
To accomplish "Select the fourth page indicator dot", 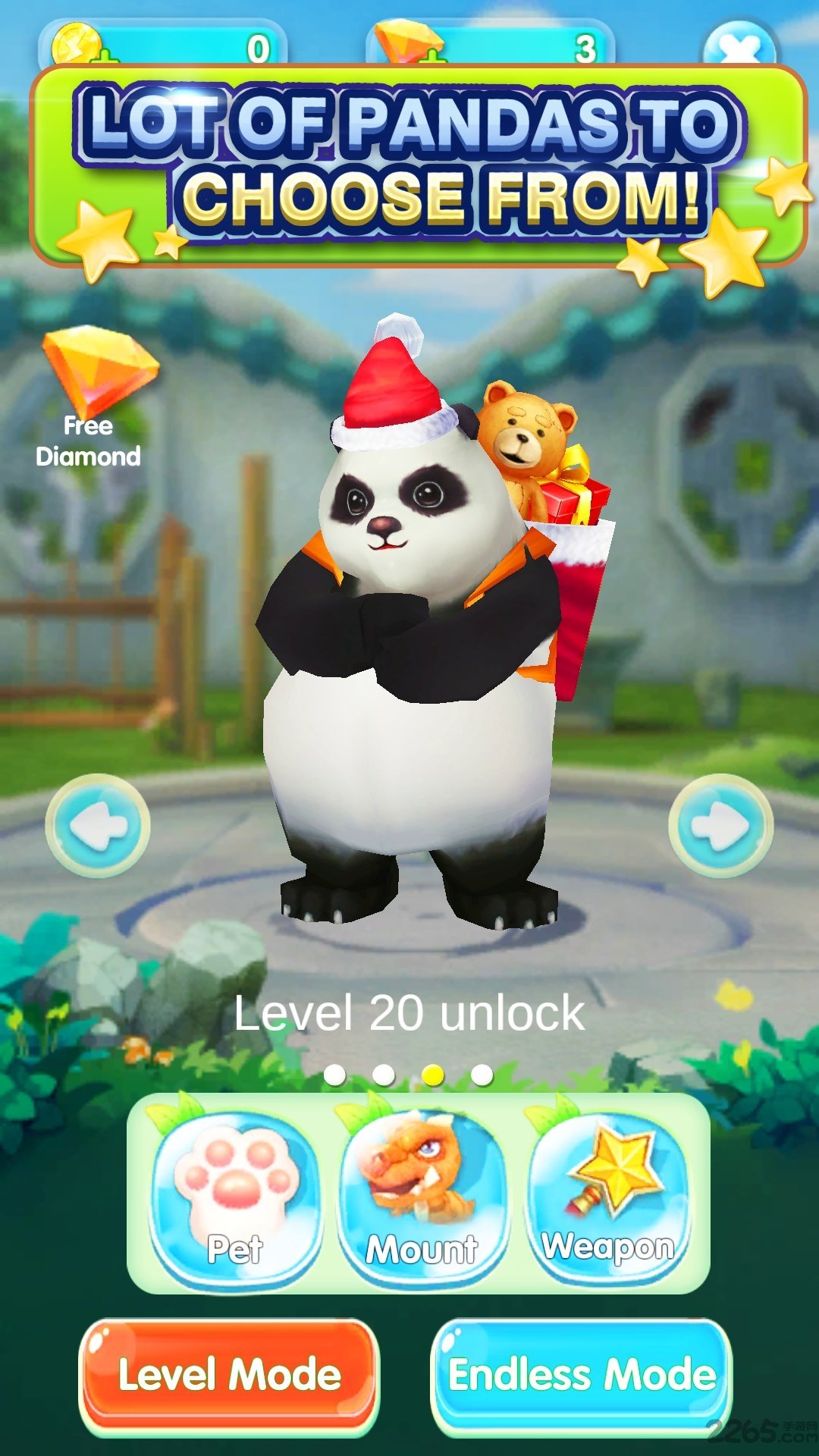I will click(x=482, y=1075).
